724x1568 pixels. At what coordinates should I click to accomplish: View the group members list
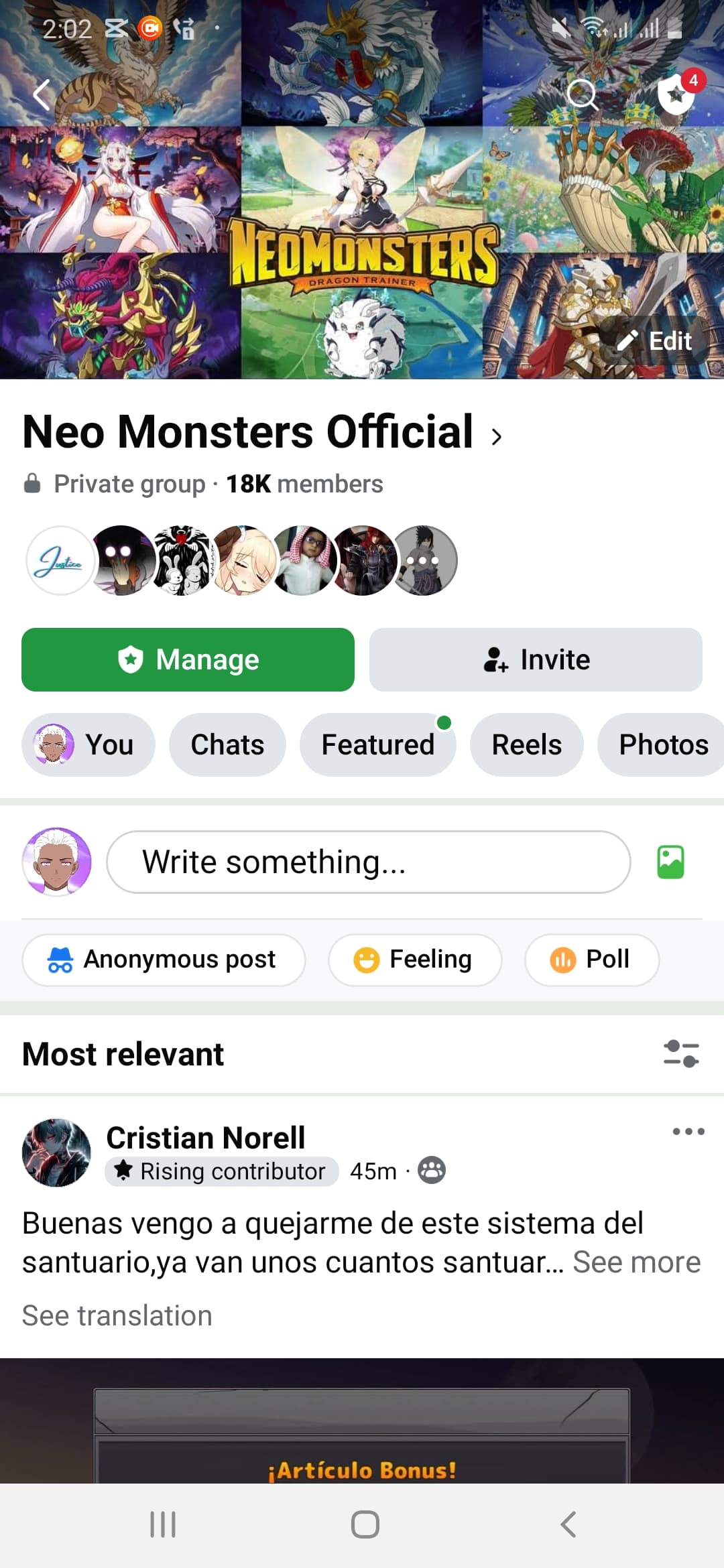[241, 560]
